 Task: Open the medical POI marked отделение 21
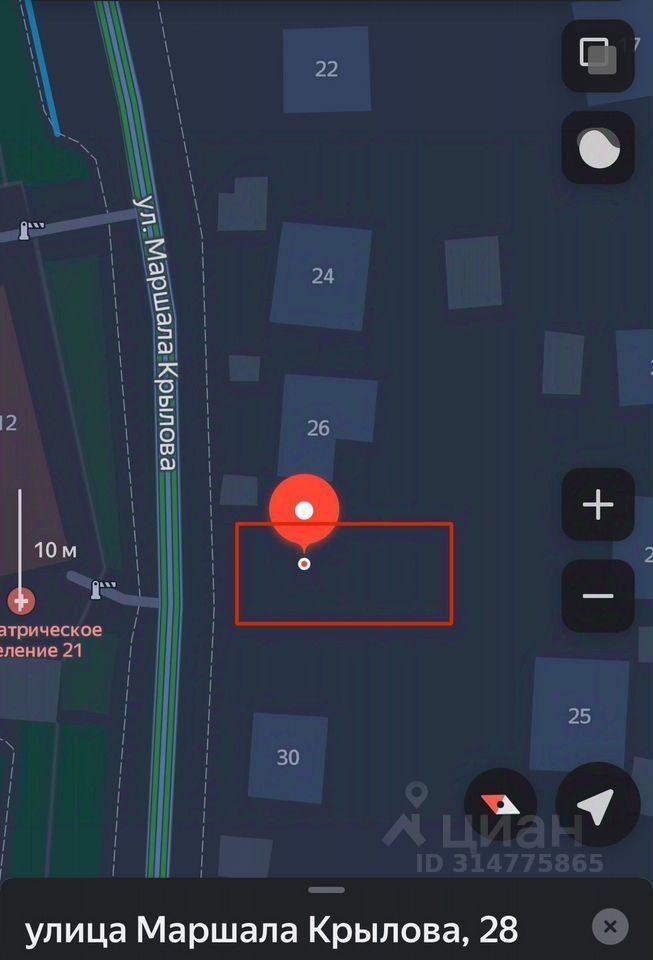pyautogui.click(x=20, y=602)
